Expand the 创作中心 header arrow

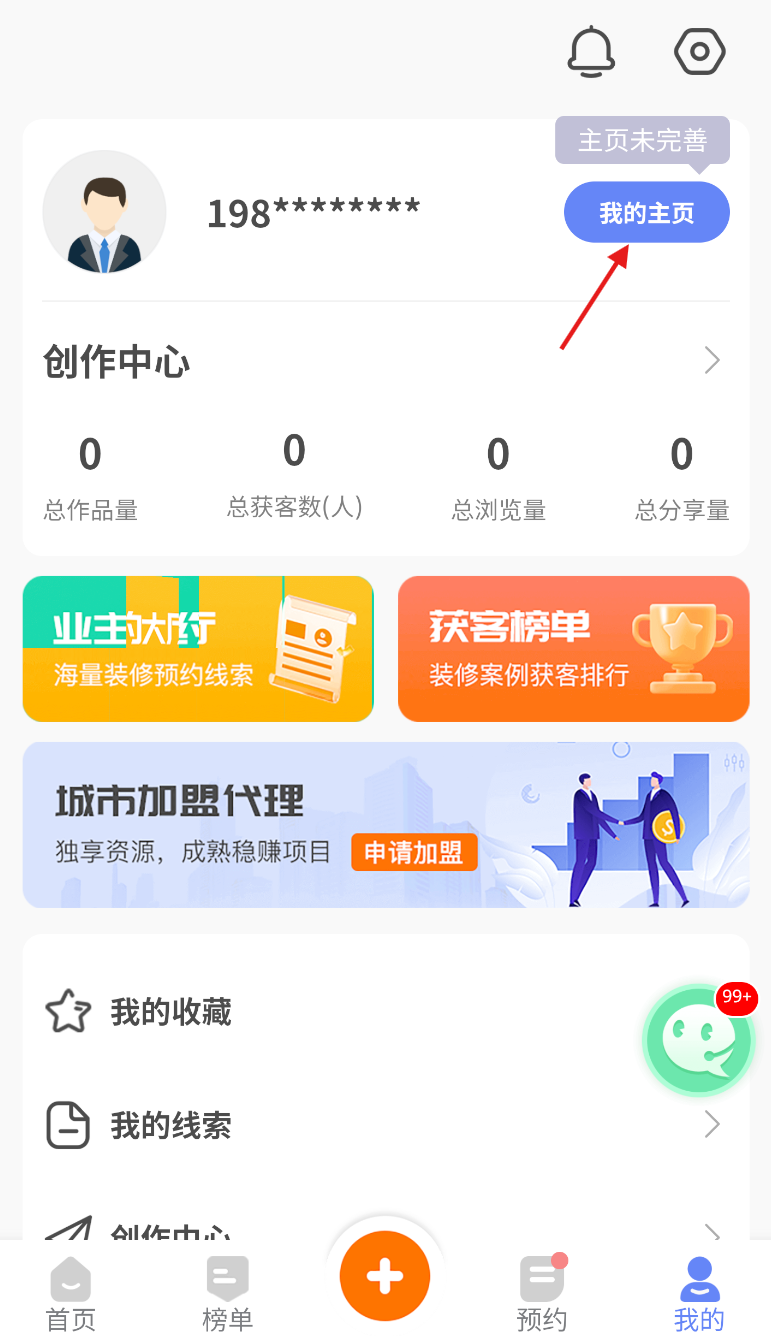[711, 361]
